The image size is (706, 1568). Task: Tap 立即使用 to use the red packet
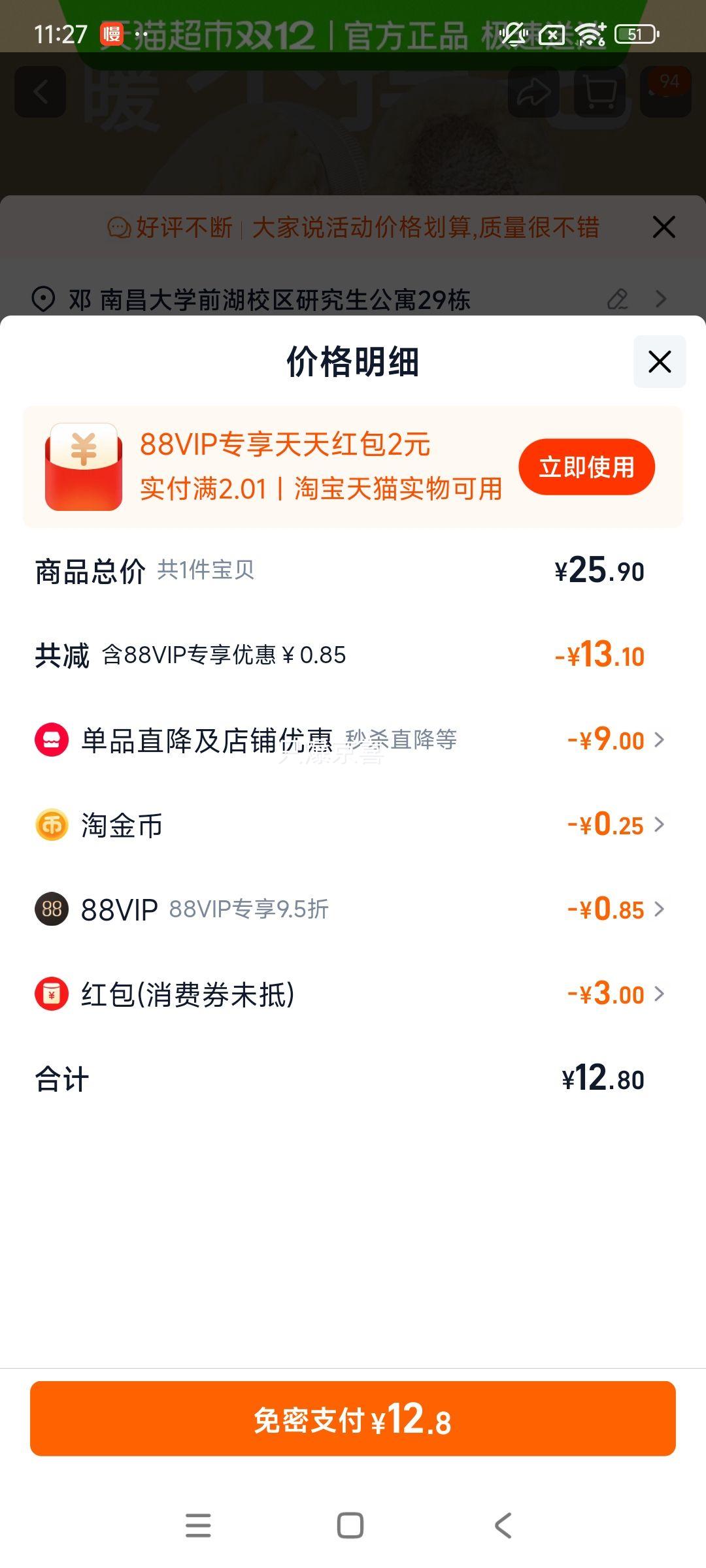(586, 466)
